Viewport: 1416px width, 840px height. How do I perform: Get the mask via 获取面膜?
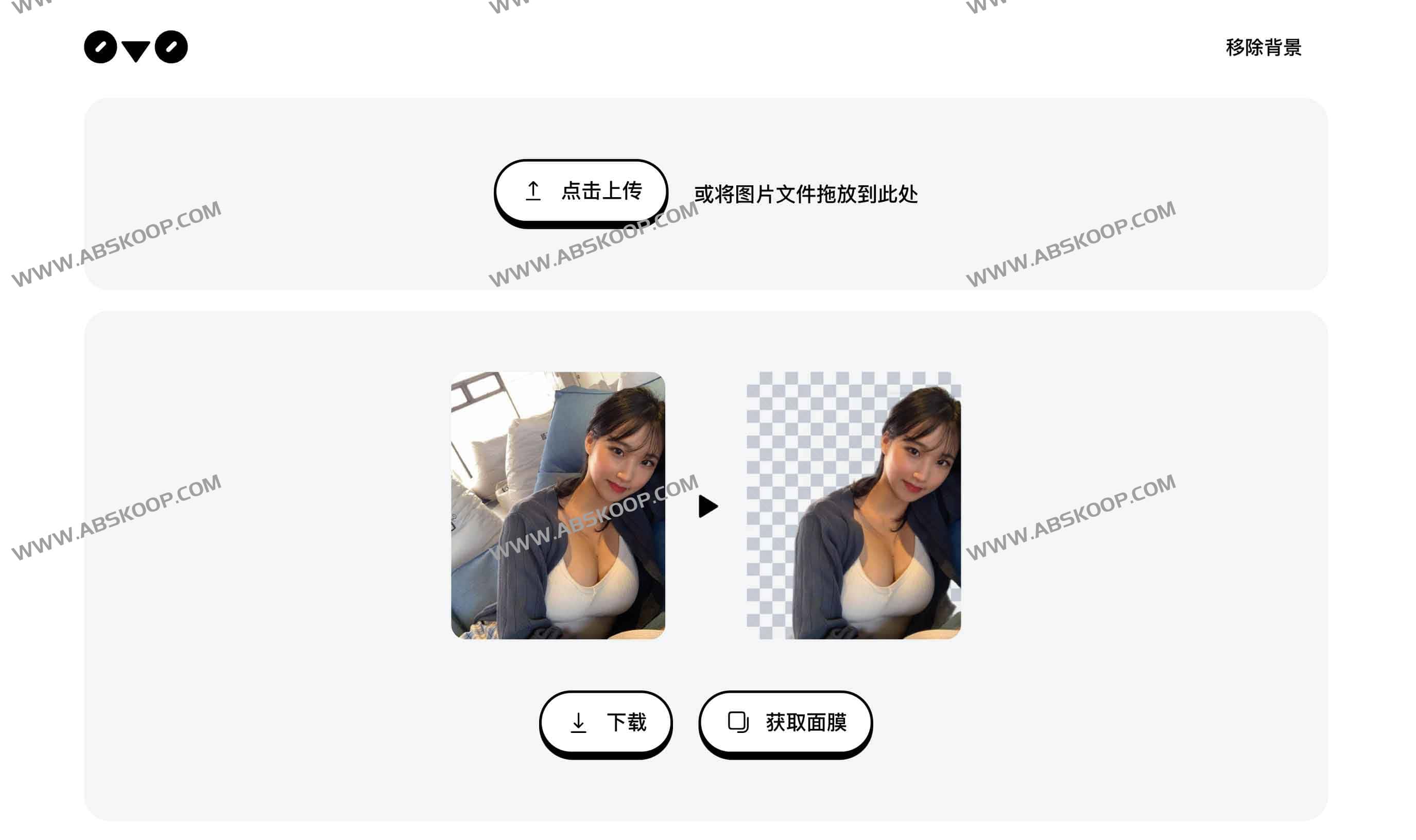[785, 722]
